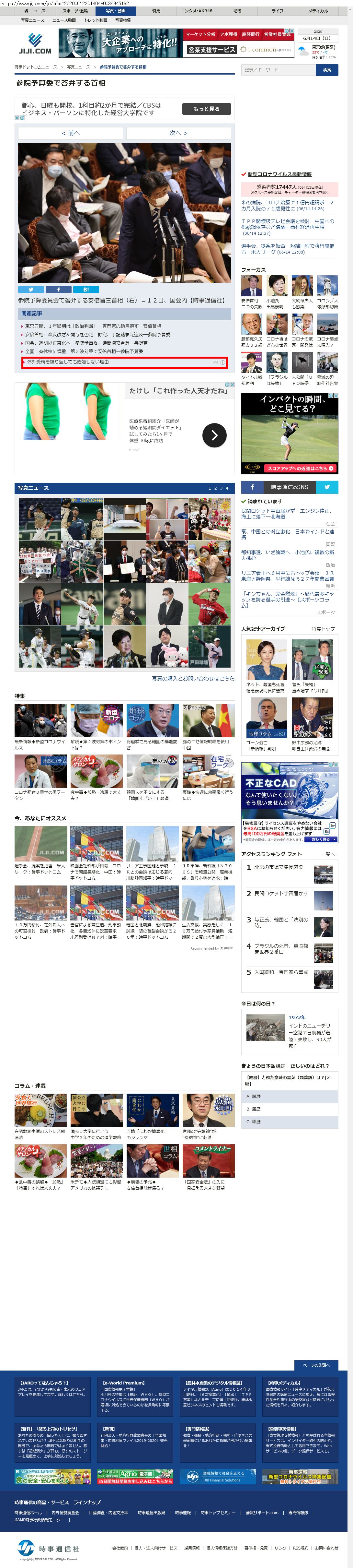Jump to top with ページの先頭へ
This screenshot has height=1568, width=353.
[x=316, y=1365]
